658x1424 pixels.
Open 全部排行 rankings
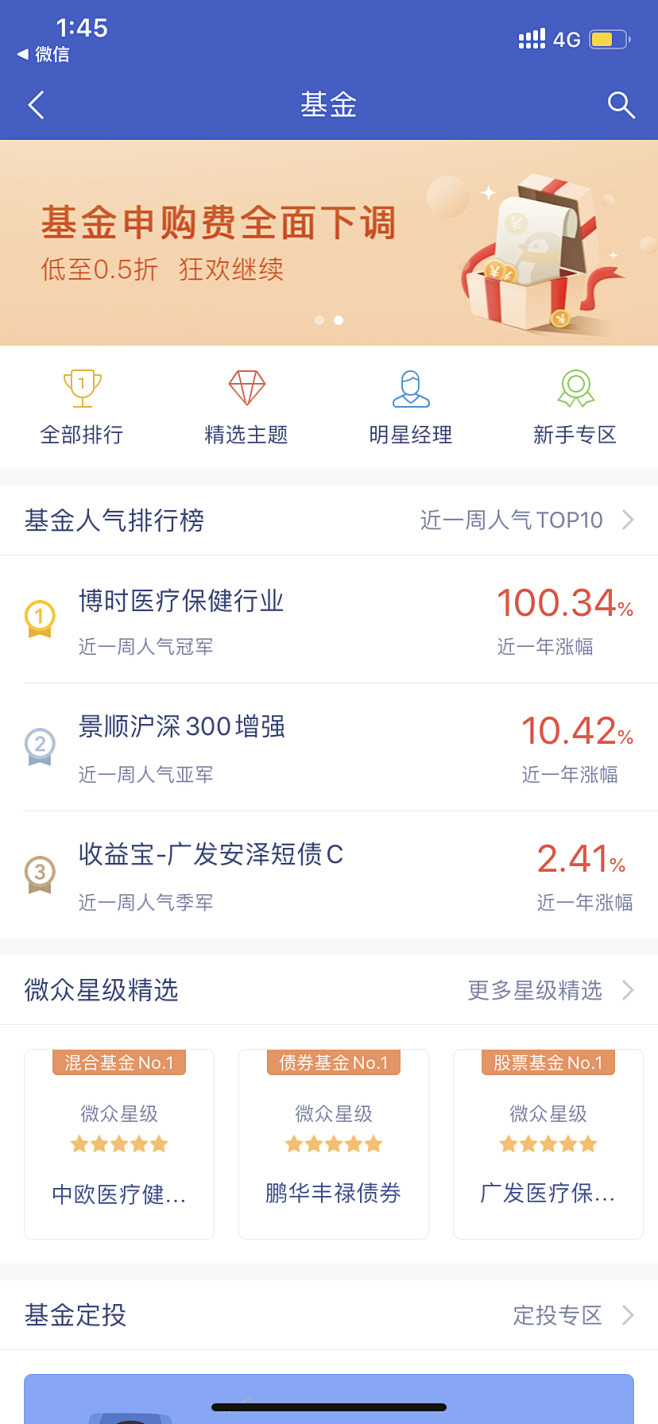pyautogui.click(x=82, y=407)
